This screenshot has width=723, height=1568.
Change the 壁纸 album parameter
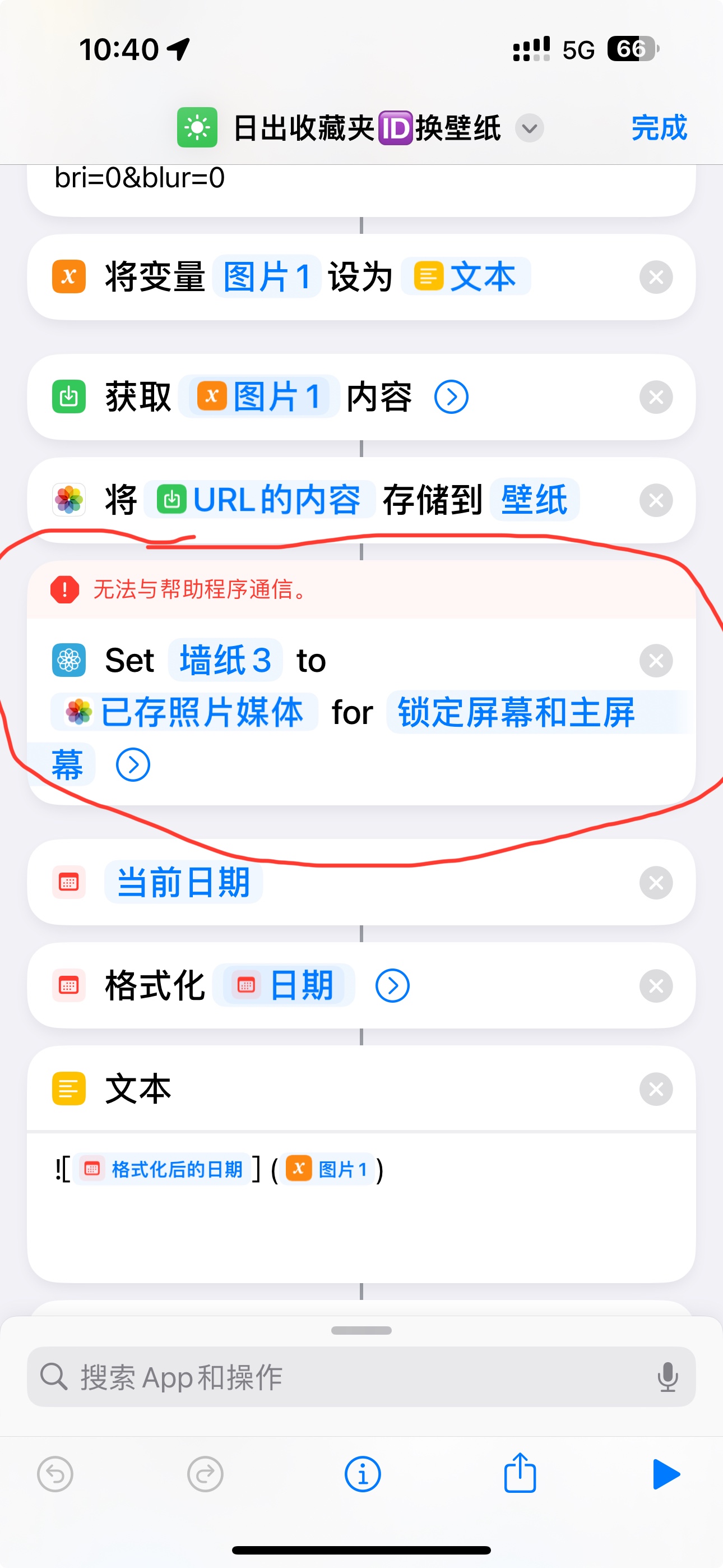(534, 500)
